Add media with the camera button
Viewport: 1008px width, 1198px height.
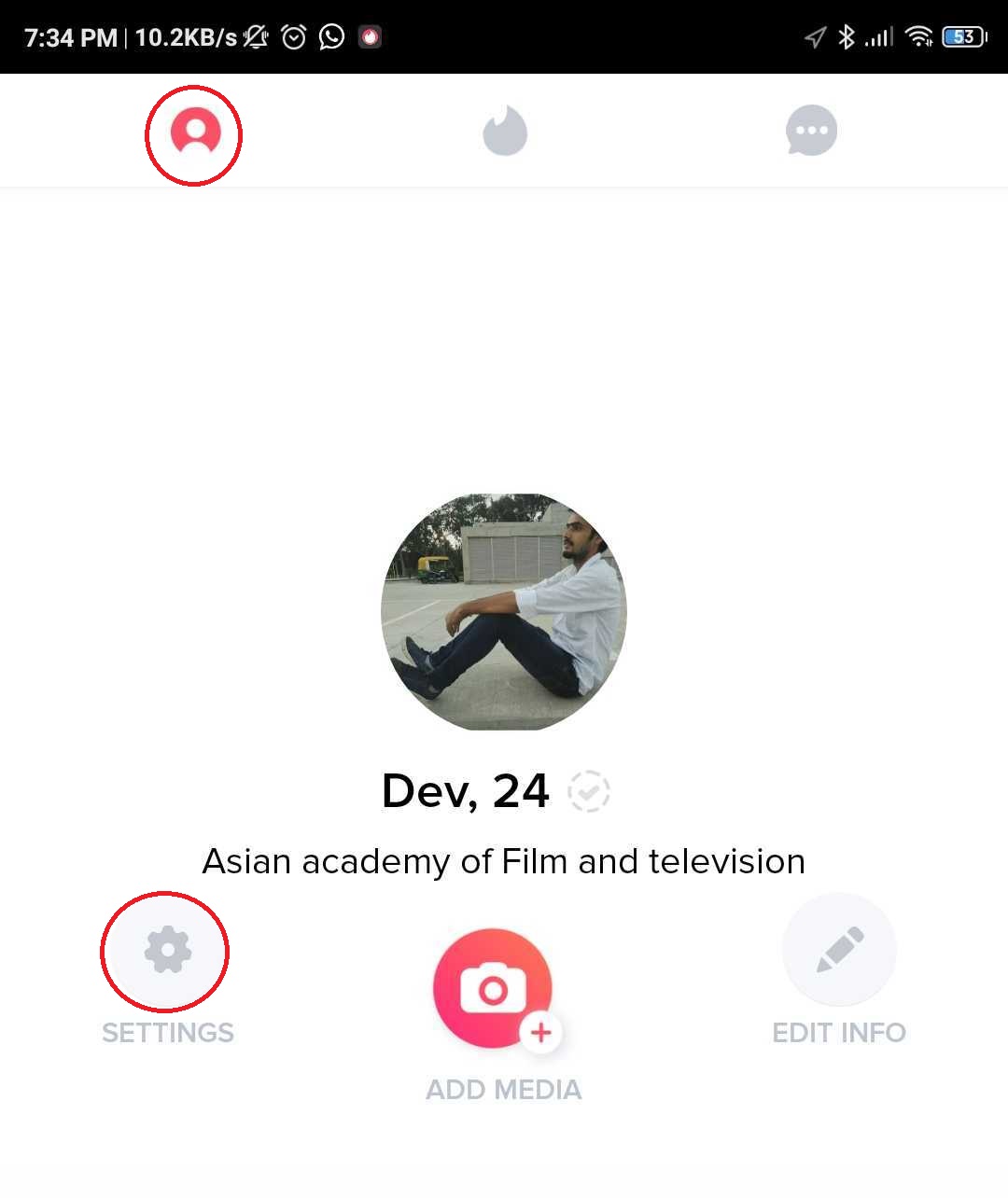point(494,988)
